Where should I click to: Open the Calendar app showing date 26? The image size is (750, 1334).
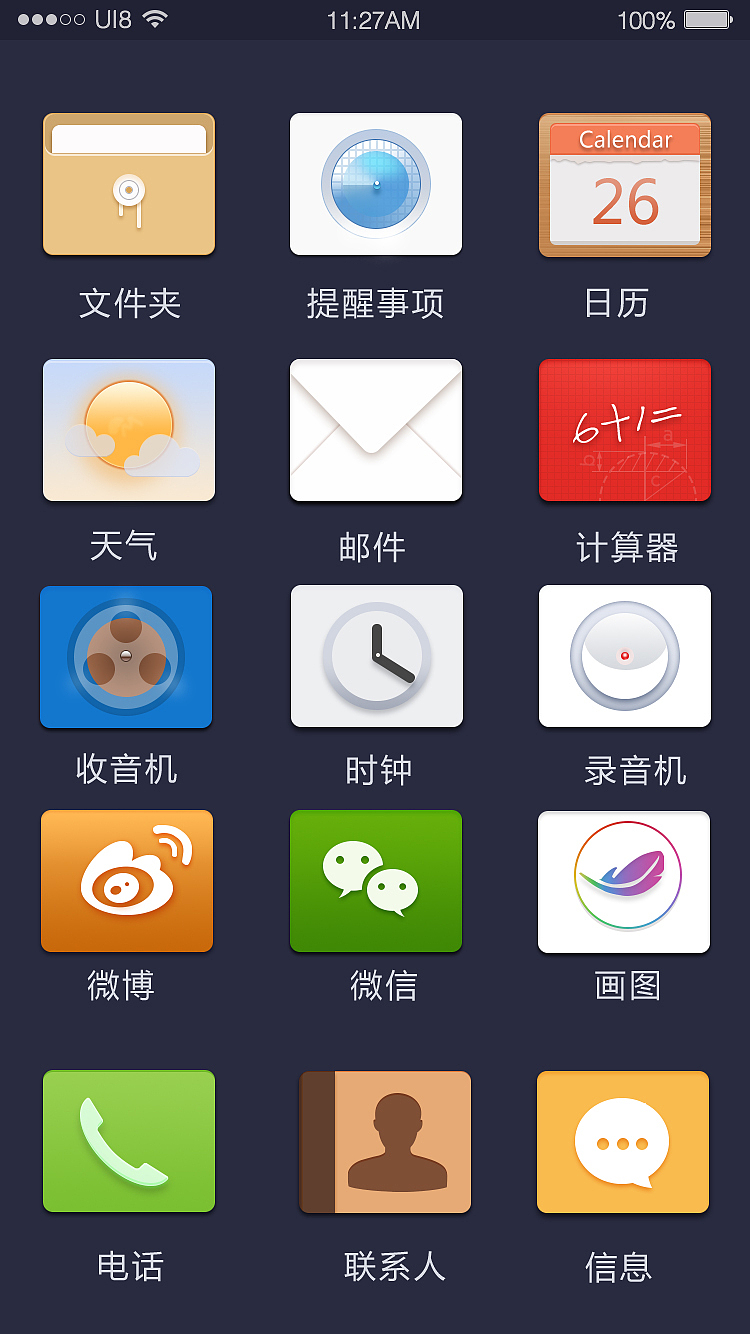(x=622, y=184)
